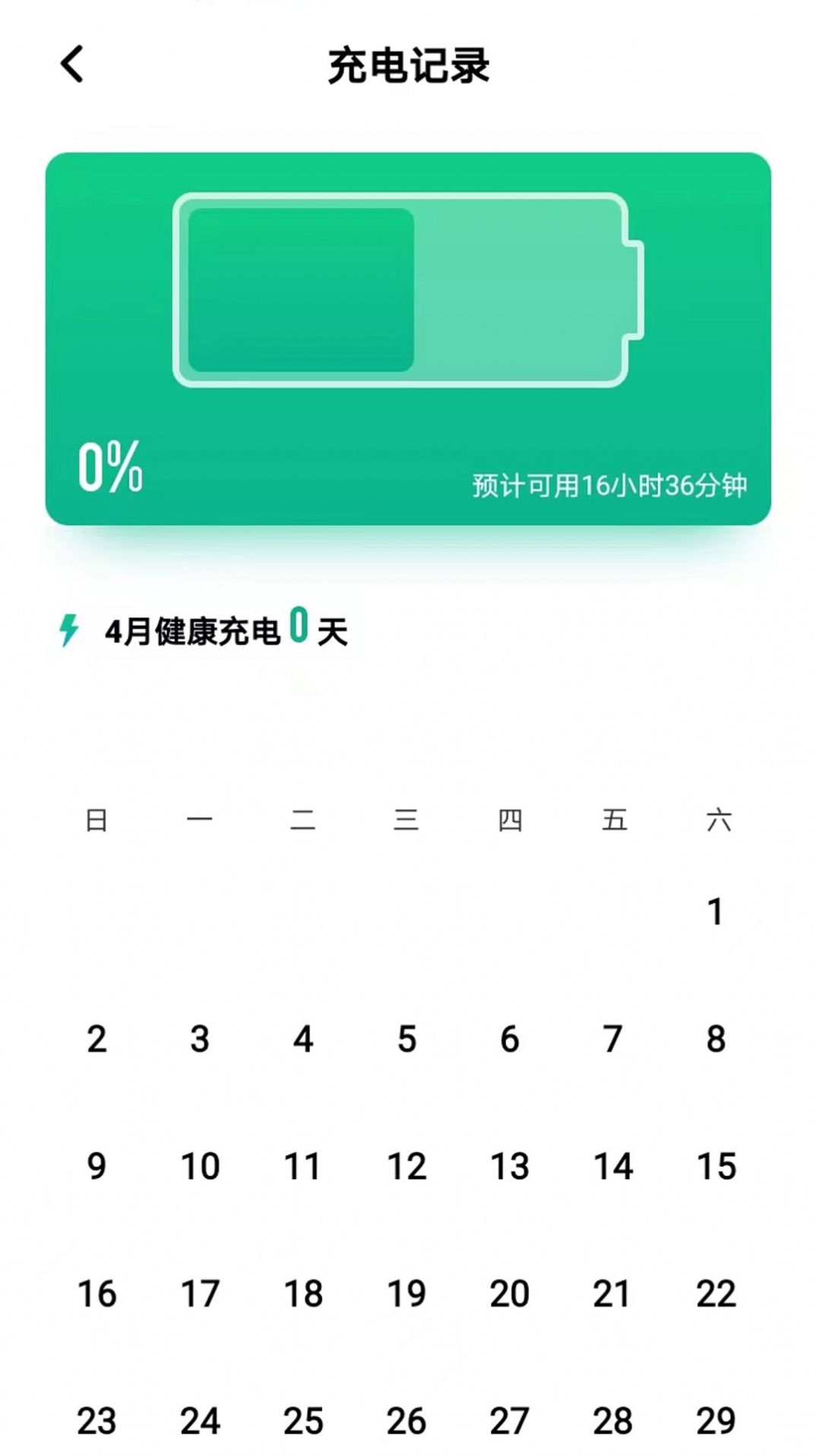Tap date 8 in the calendar
The height and width of the screenshot is (1456, 817).
point(714,1039)
